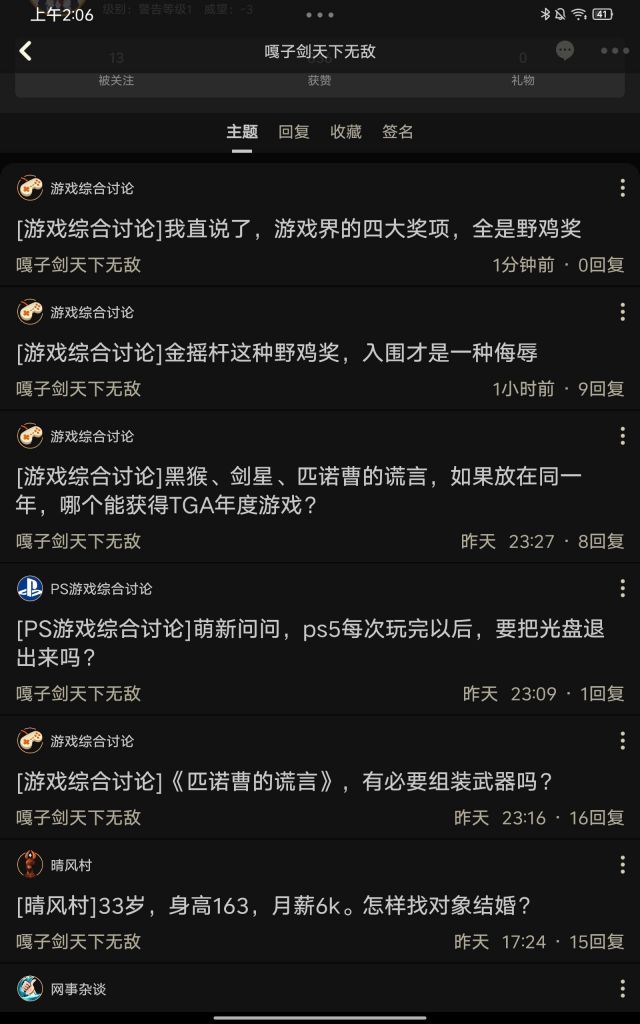The image size is (640, 1024).
Task: Go back using the top-left arrow
Action: (26, 51)
